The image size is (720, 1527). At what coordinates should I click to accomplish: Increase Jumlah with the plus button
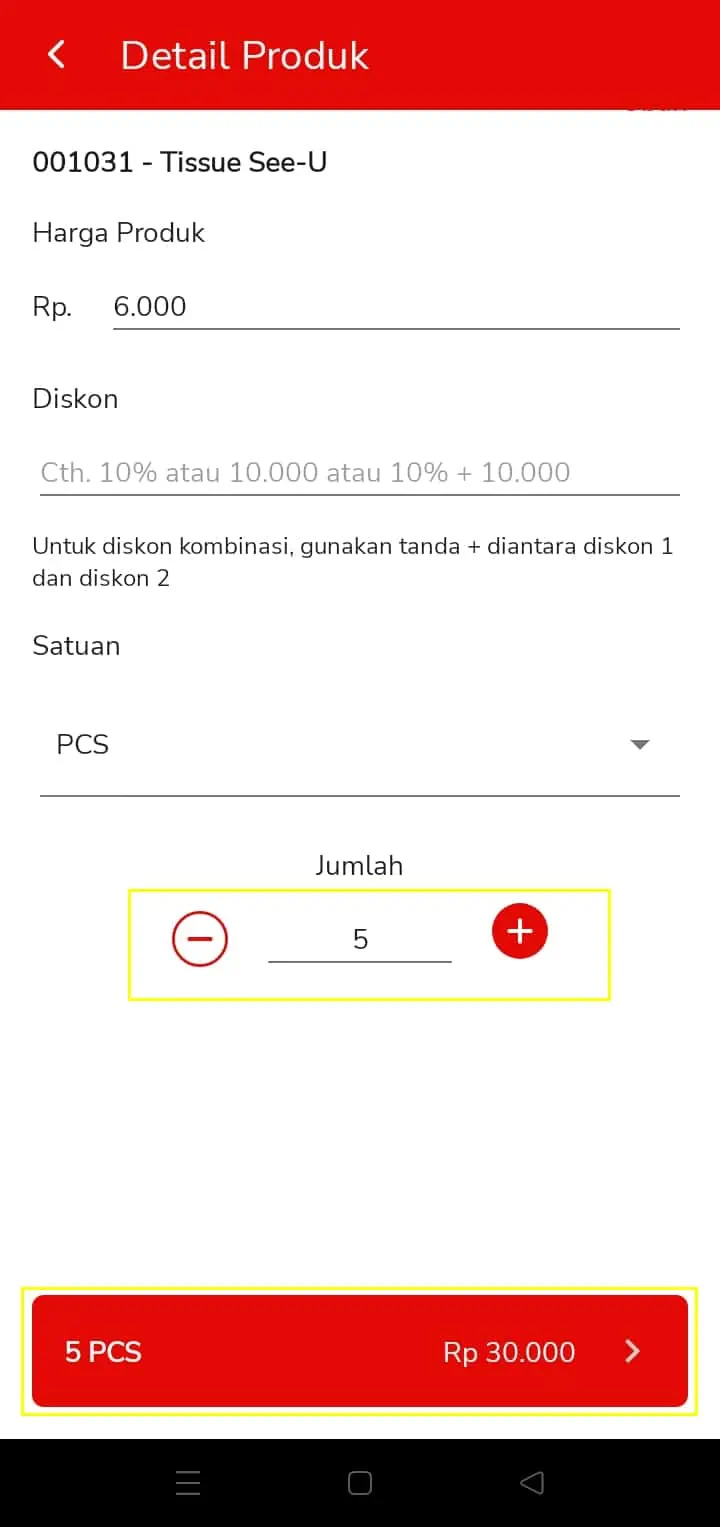click(520, 932)
